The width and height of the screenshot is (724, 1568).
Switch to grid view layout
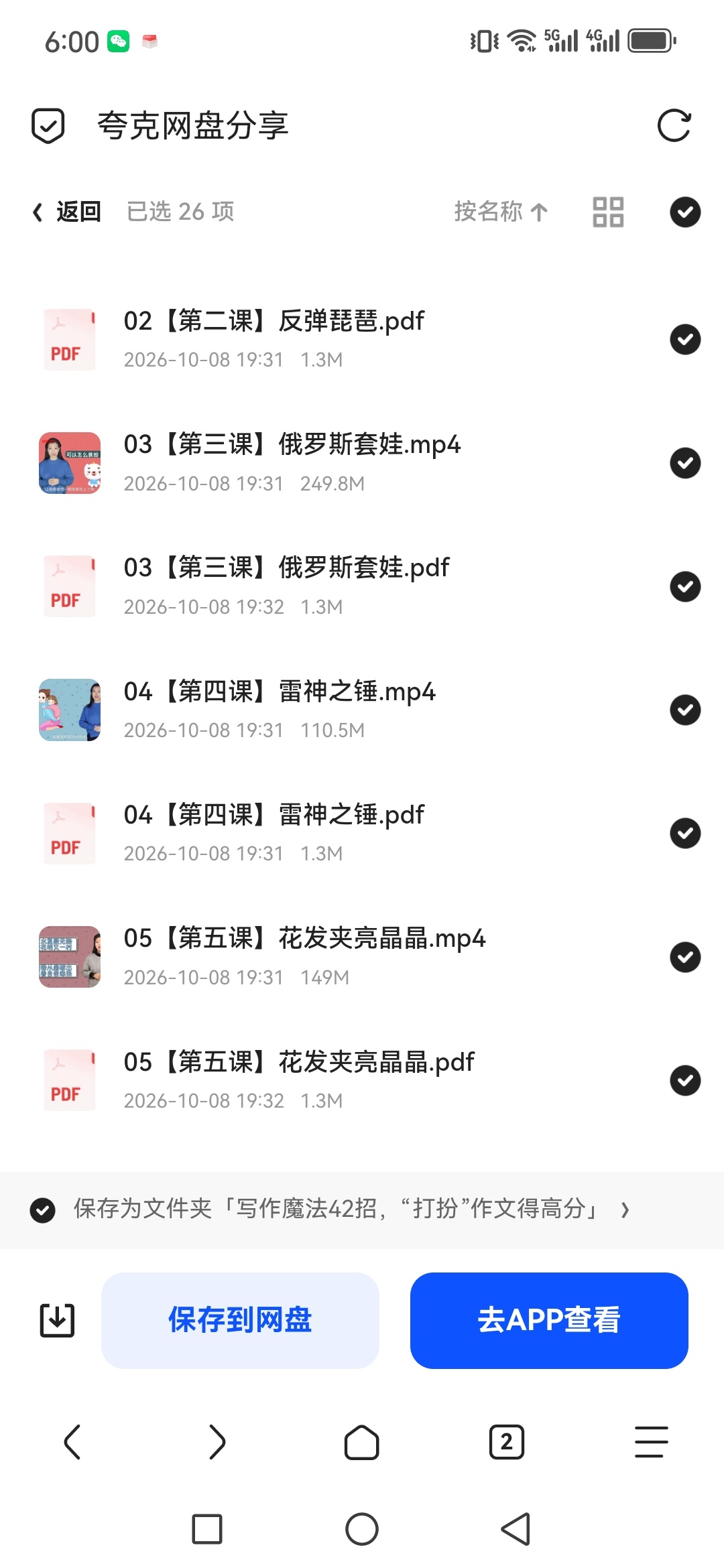point(608,212)
